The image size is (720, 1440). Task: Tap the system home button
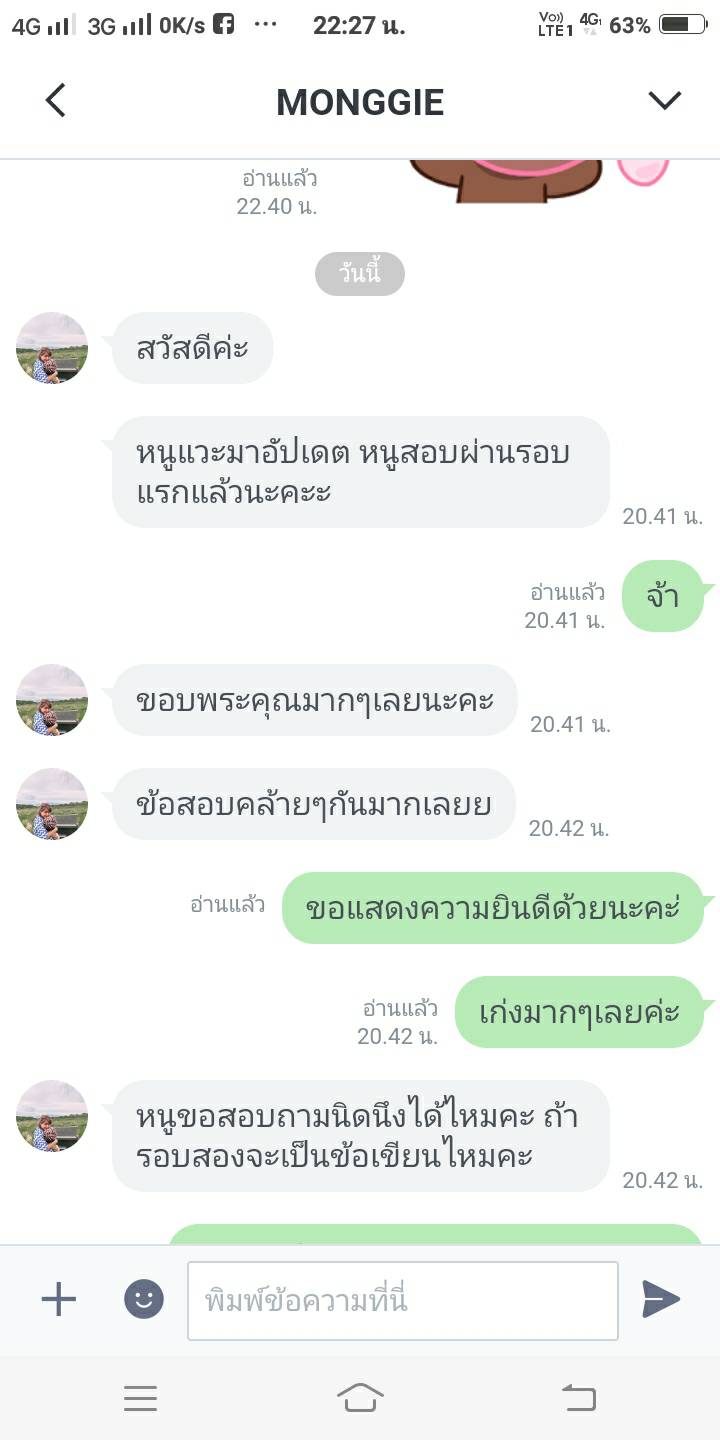click(x=360, y=1397)
